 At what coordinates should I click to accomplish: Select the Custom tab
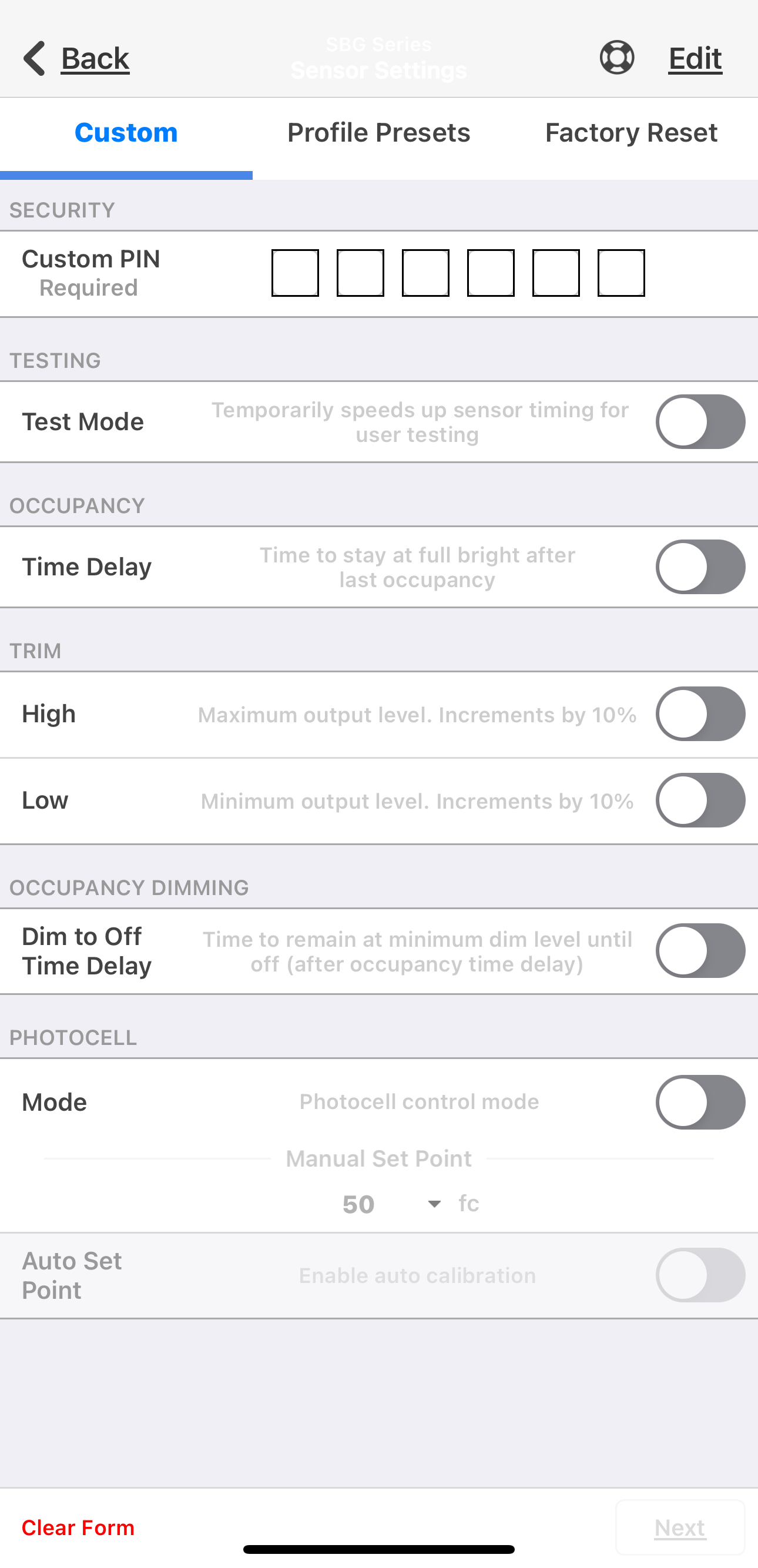125,132
